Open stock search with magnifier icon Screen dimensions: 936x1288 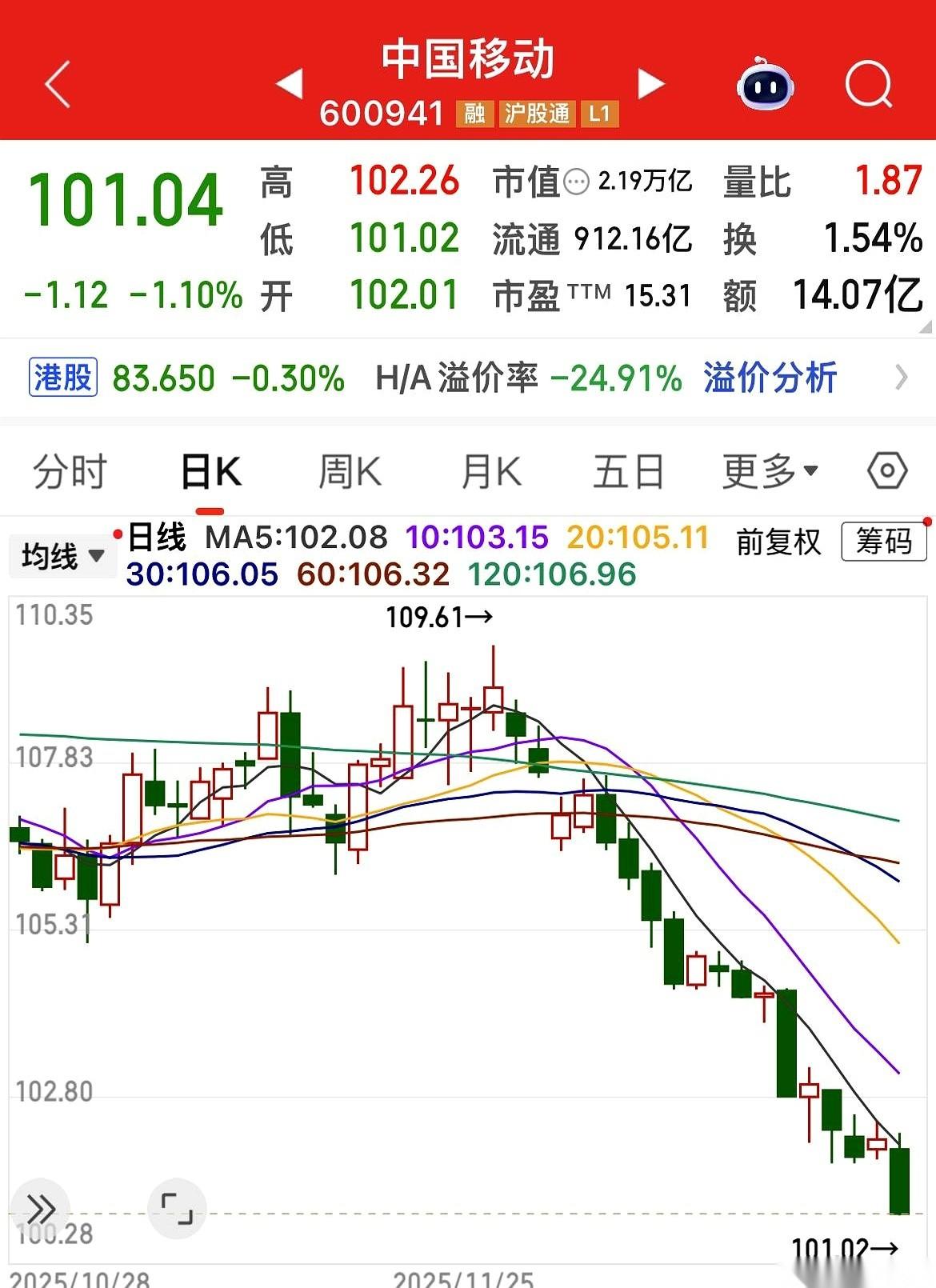(869, 84)
